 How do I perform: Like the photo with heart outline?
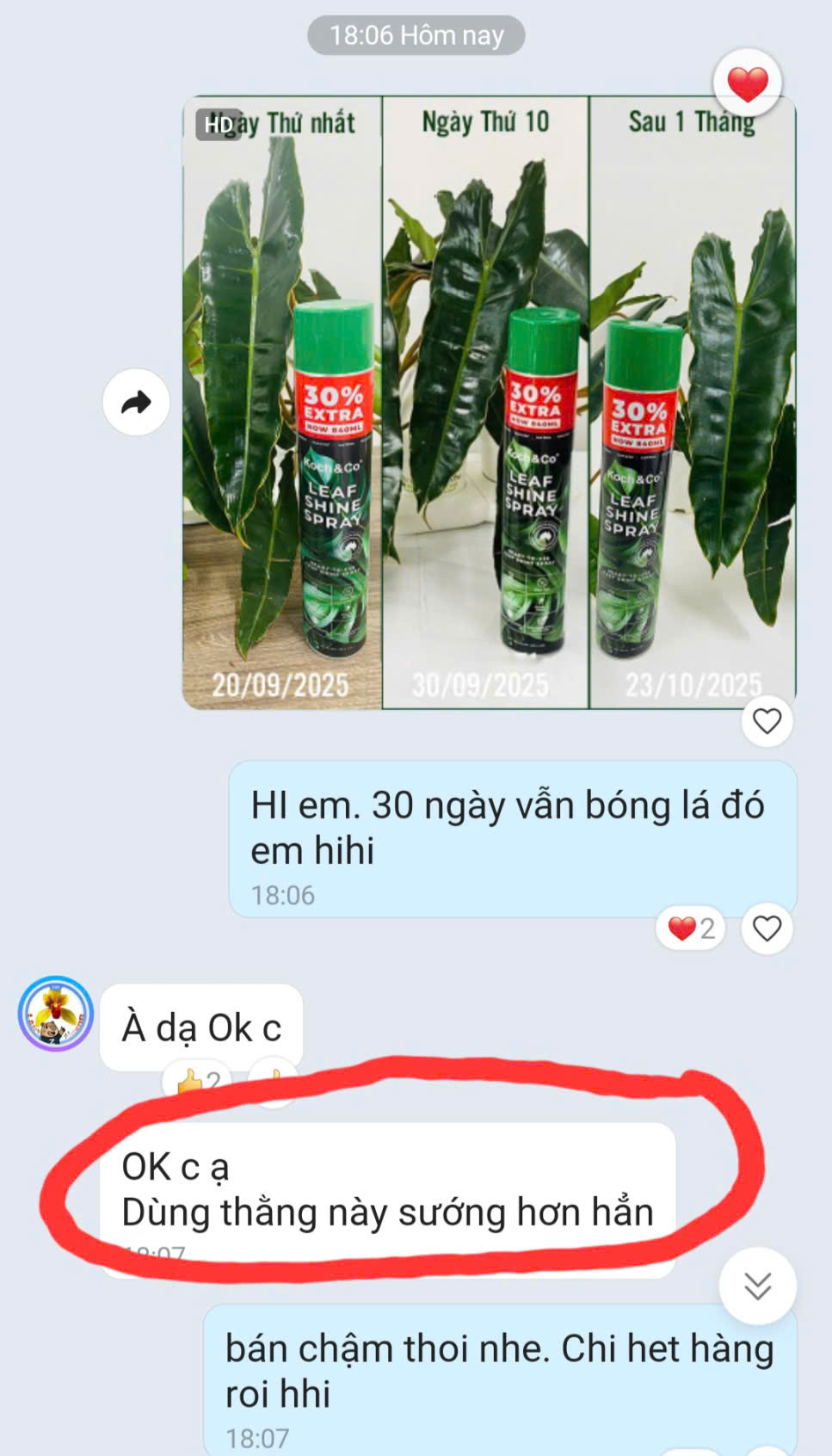(767, 720)
